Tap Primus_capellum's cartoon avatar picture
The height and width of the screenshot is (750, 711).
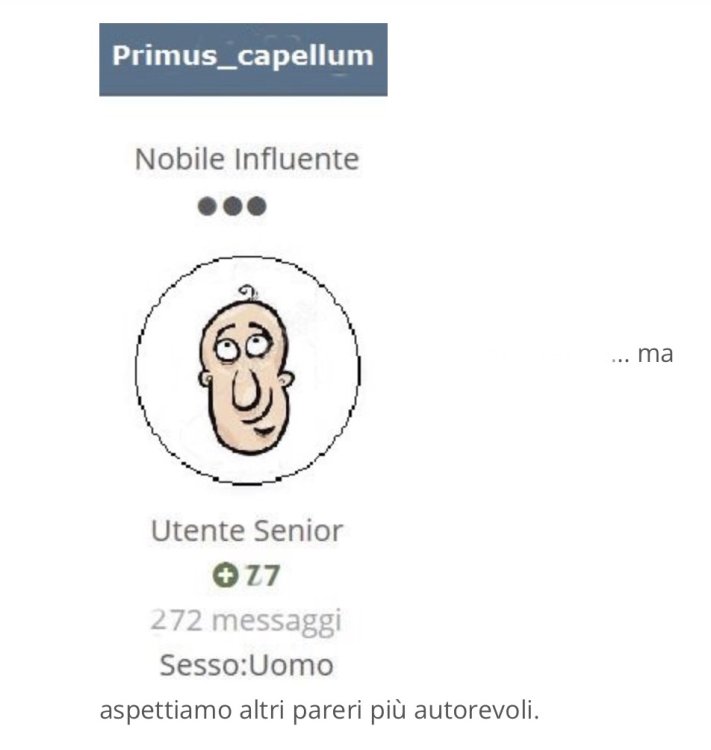247,370
